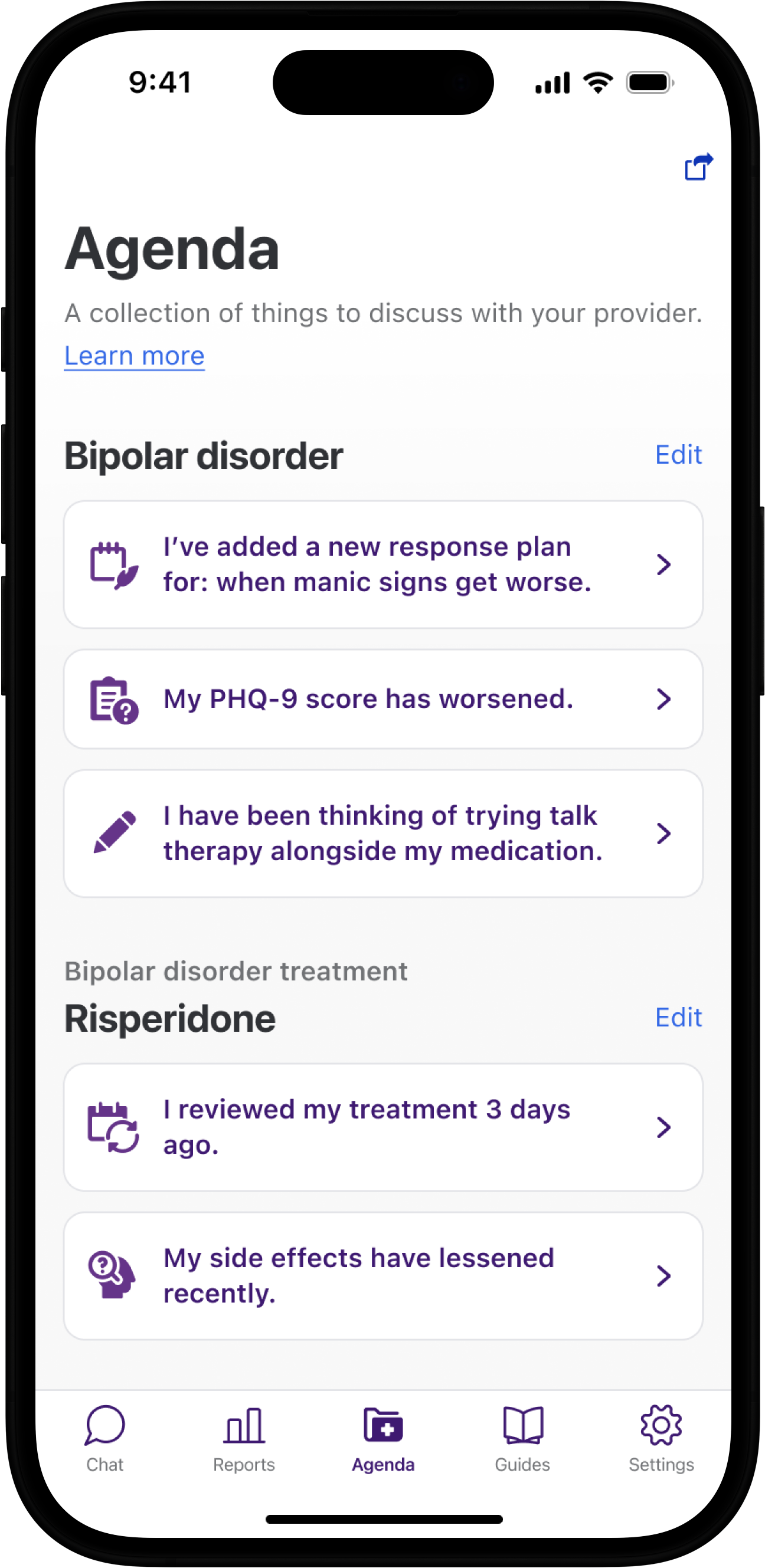
Task: Open the talk therapy note
Action: (x=383, y=834)
